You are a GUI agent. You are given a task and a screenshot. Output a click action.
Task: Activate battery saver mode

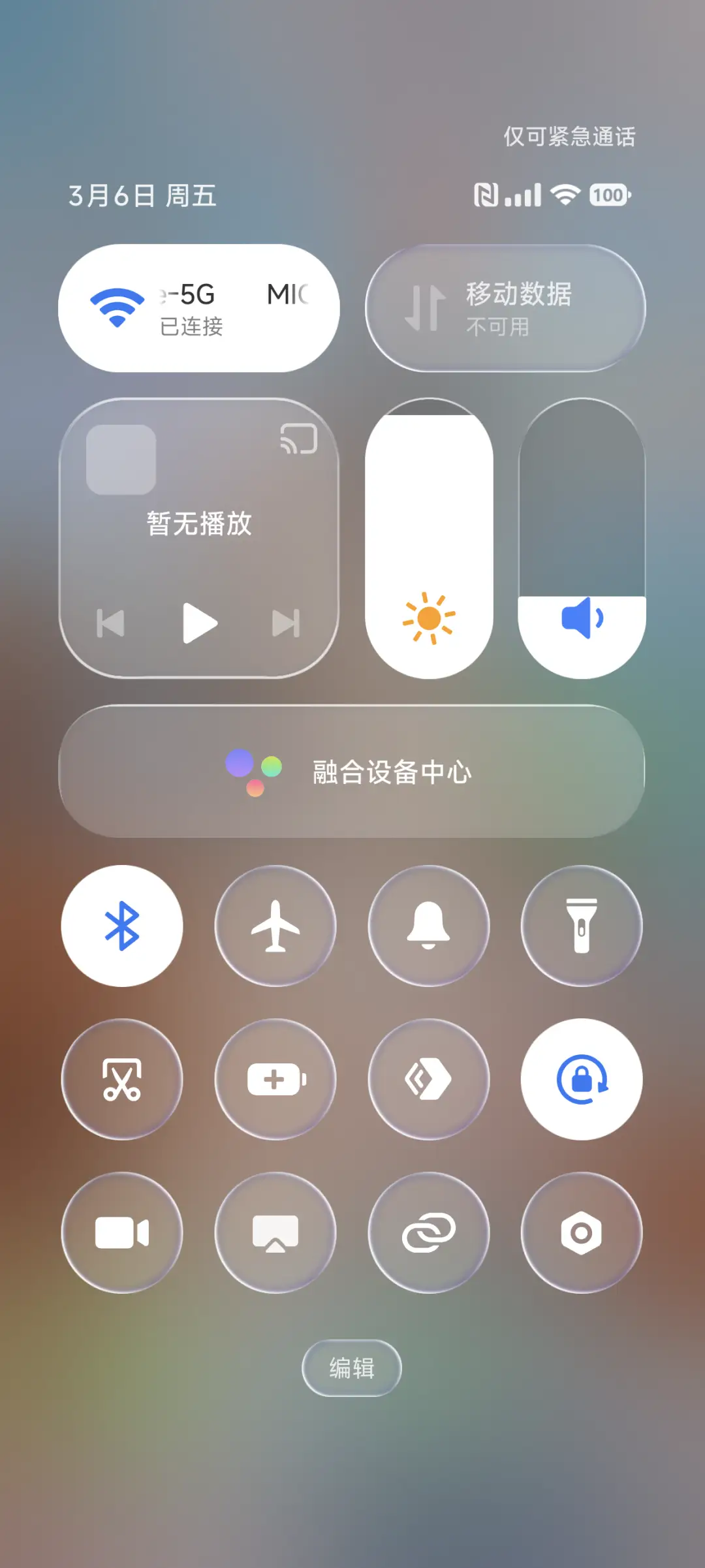[275, 1080]
